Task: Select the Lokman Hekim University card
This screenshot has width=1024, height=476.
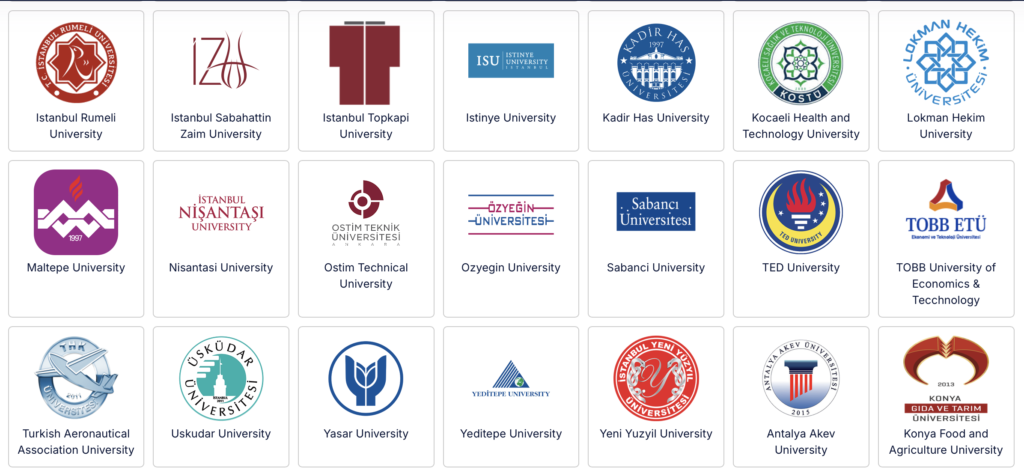Action: pos(946,81)
